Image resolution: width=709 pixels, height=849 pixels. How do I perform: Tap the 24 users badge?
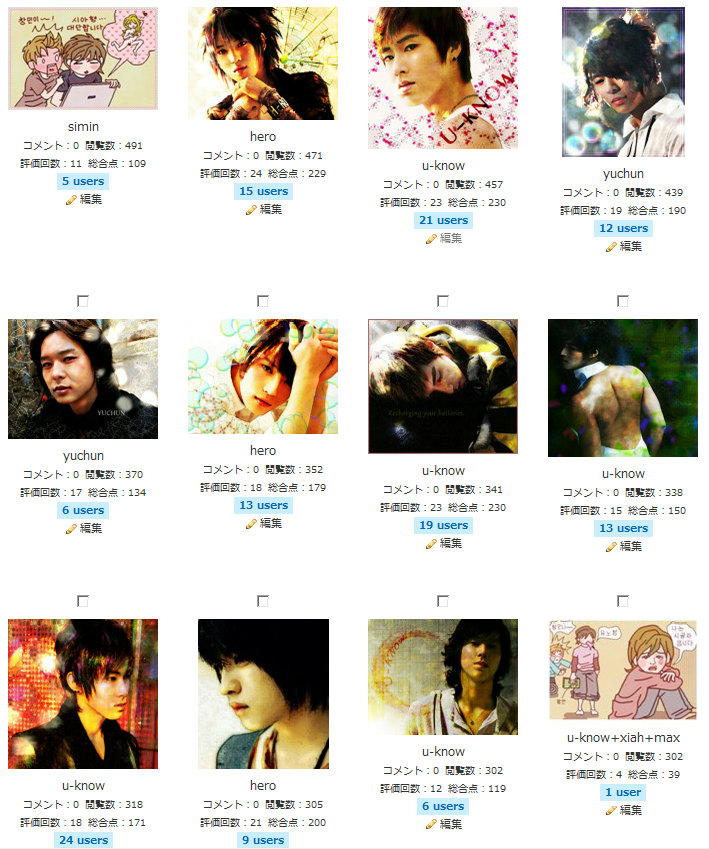coord(83,840)
